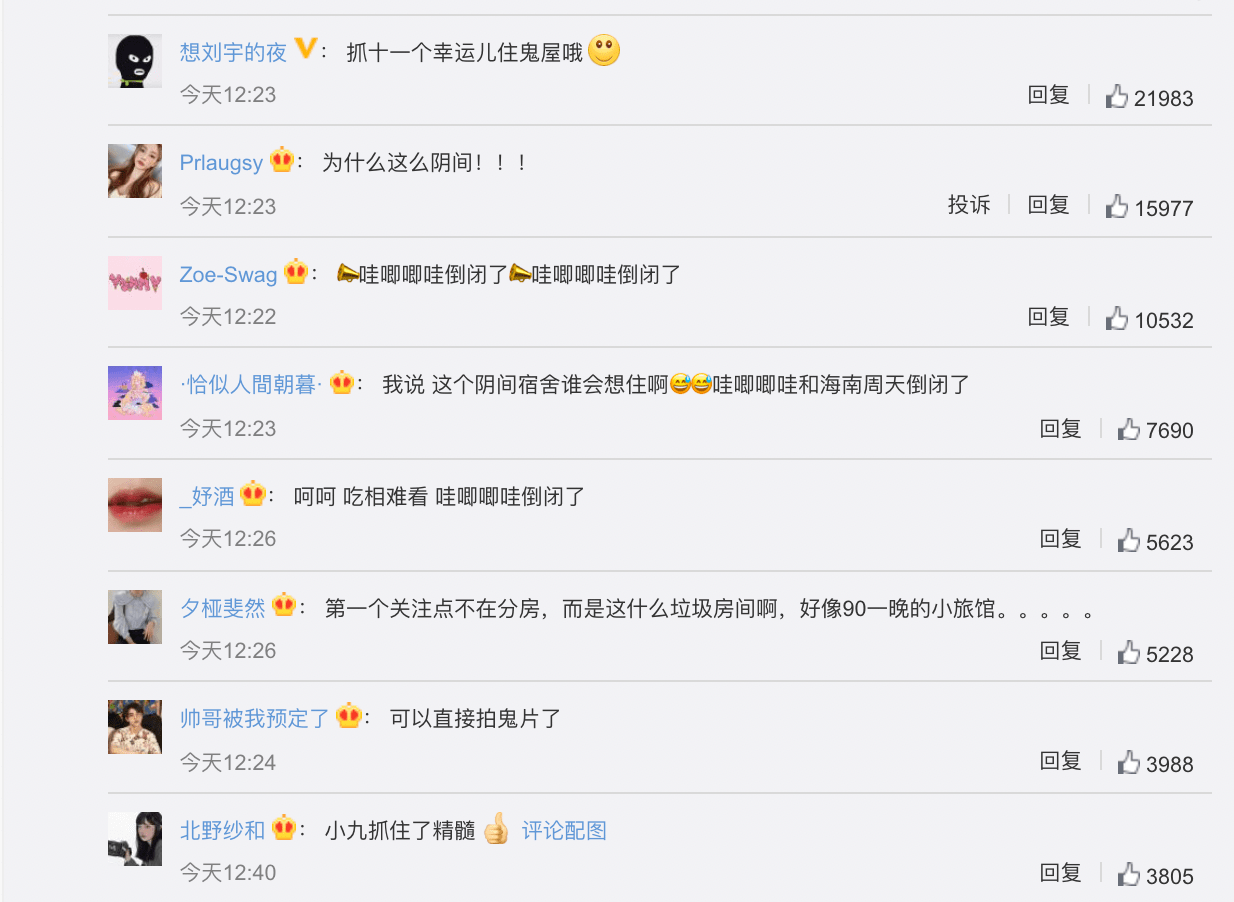This screenshot has height=902, width=1234.
Task: Reply to Prlaugsy's comment
Action: pyautogui.click(x=1048, y=206)
